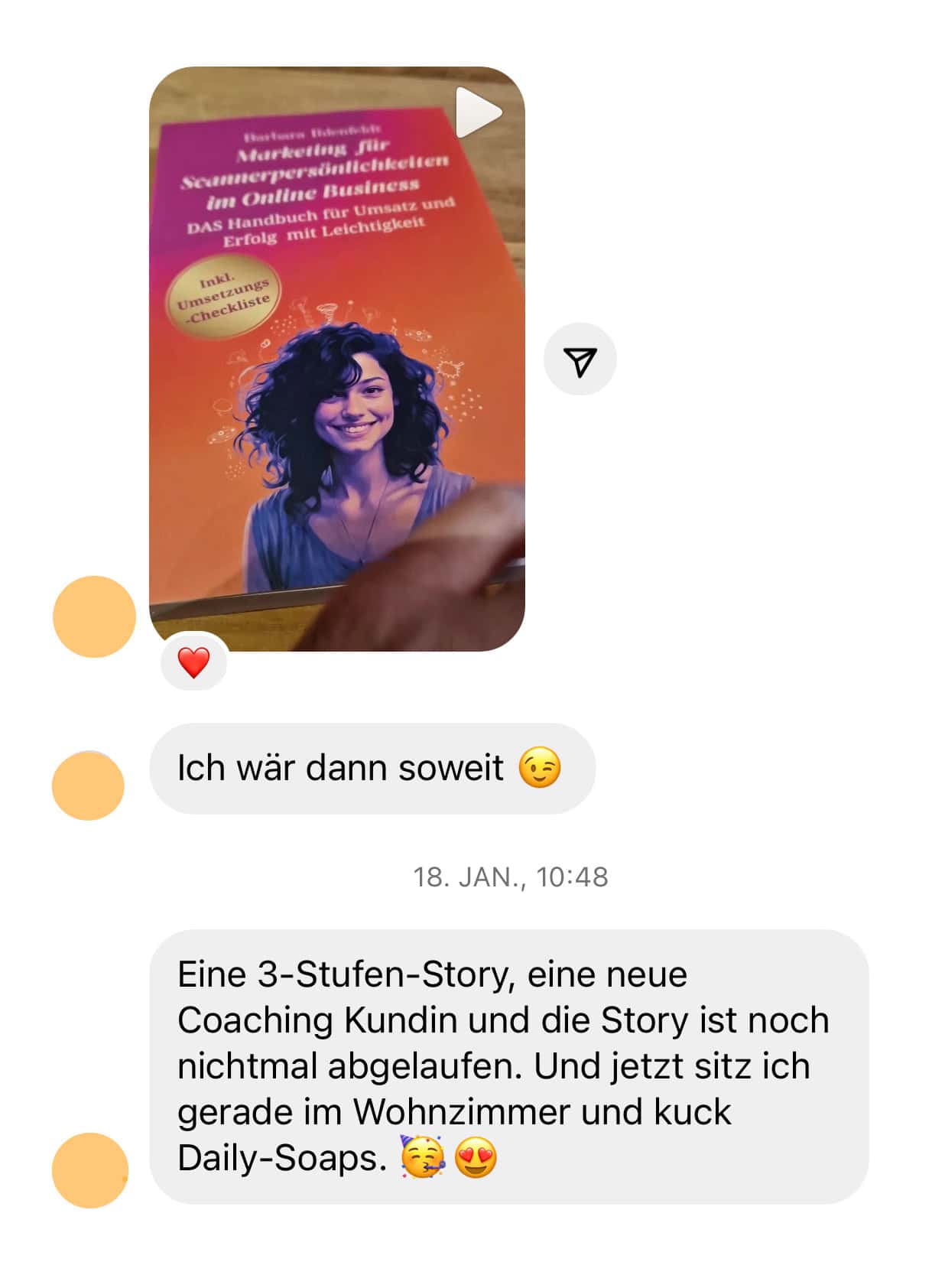Open sender's avatar next to Daily-Soaps message
The height and width of the screenshot is (1288, 945).
[x=90, y=1170]
